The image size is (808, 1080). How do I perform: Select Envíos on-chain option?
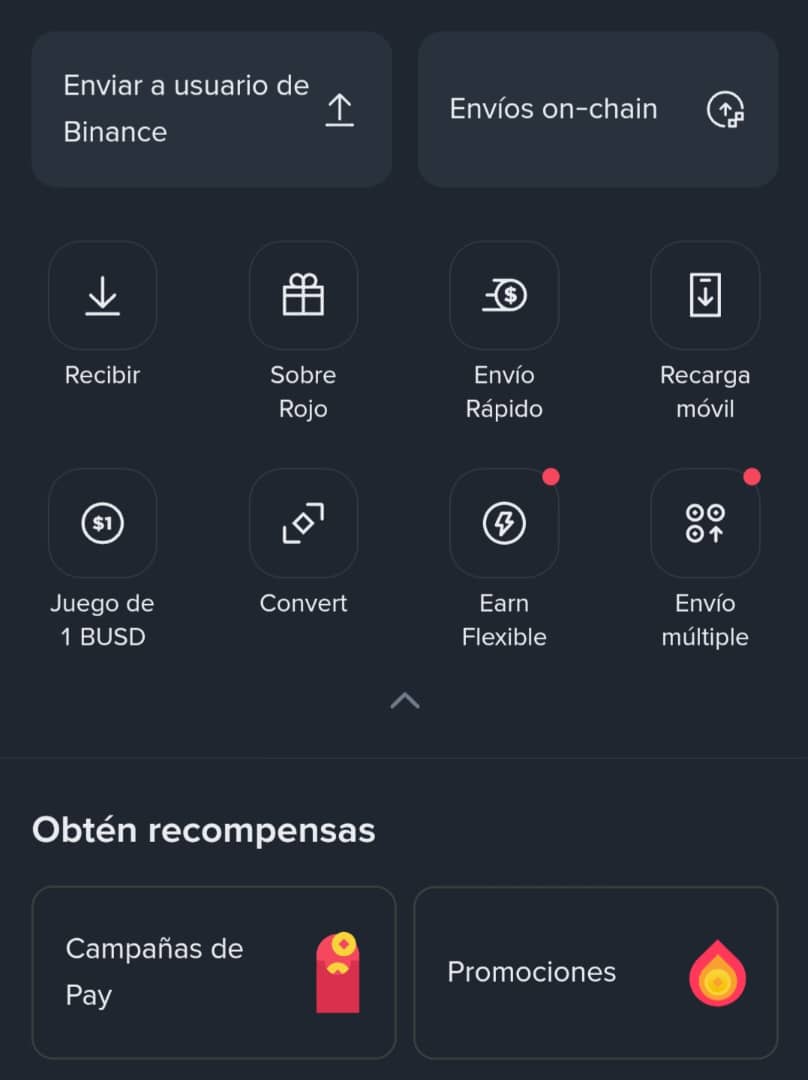point(597,109)
